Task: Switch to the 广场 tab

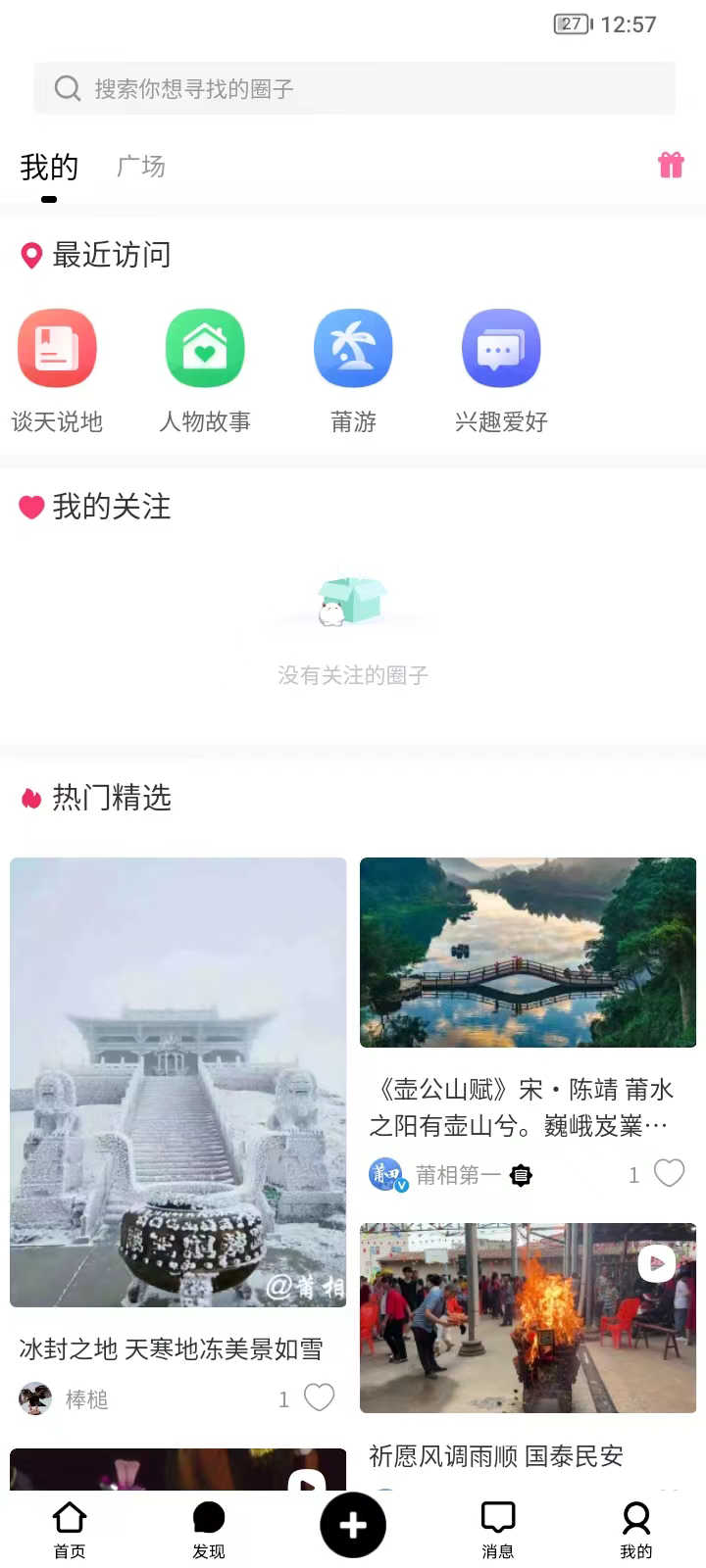Action: coord(141,167)
